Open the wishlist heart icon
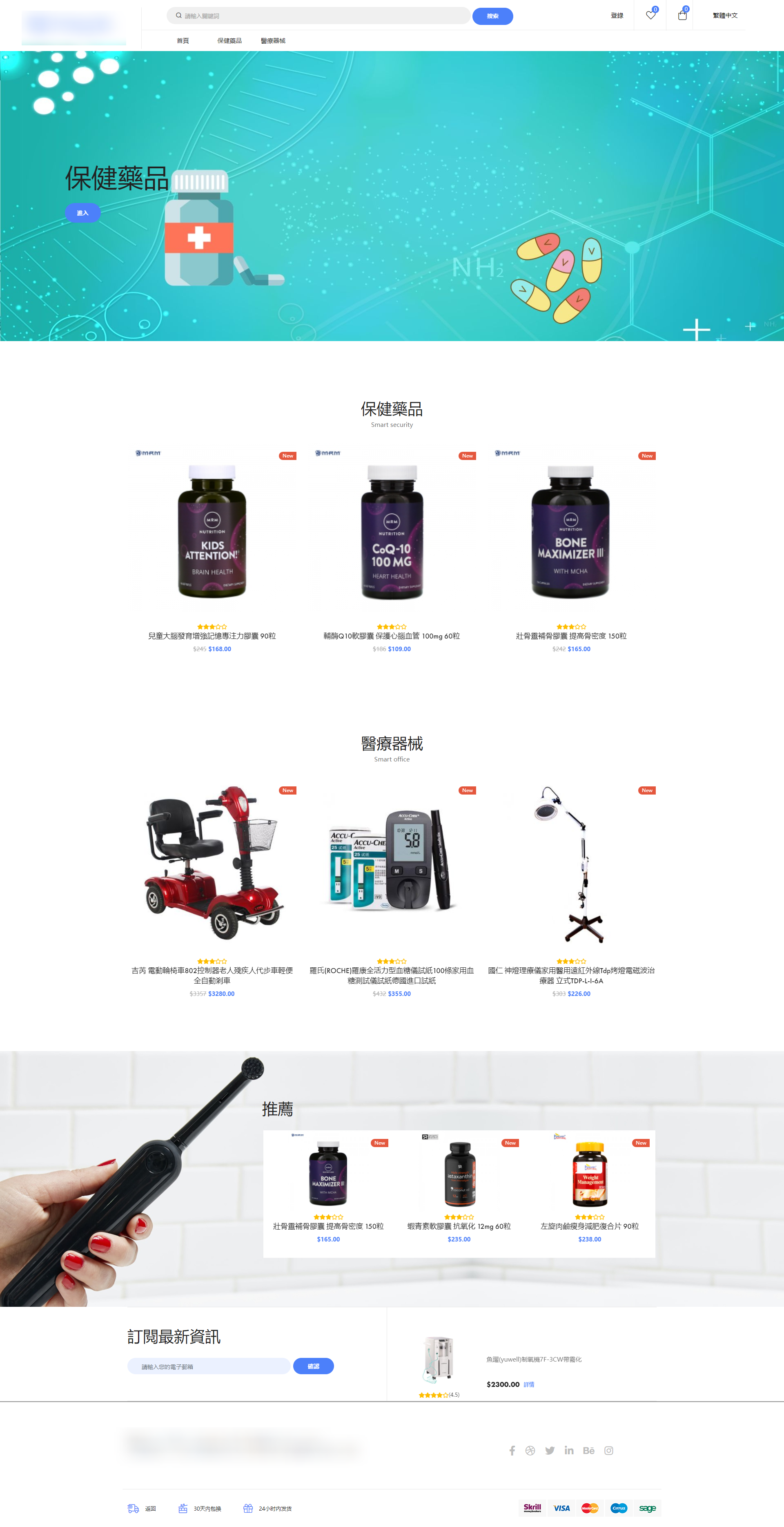Image resolution: width=784 pixels, height=1527 pixels. [650, 16]
